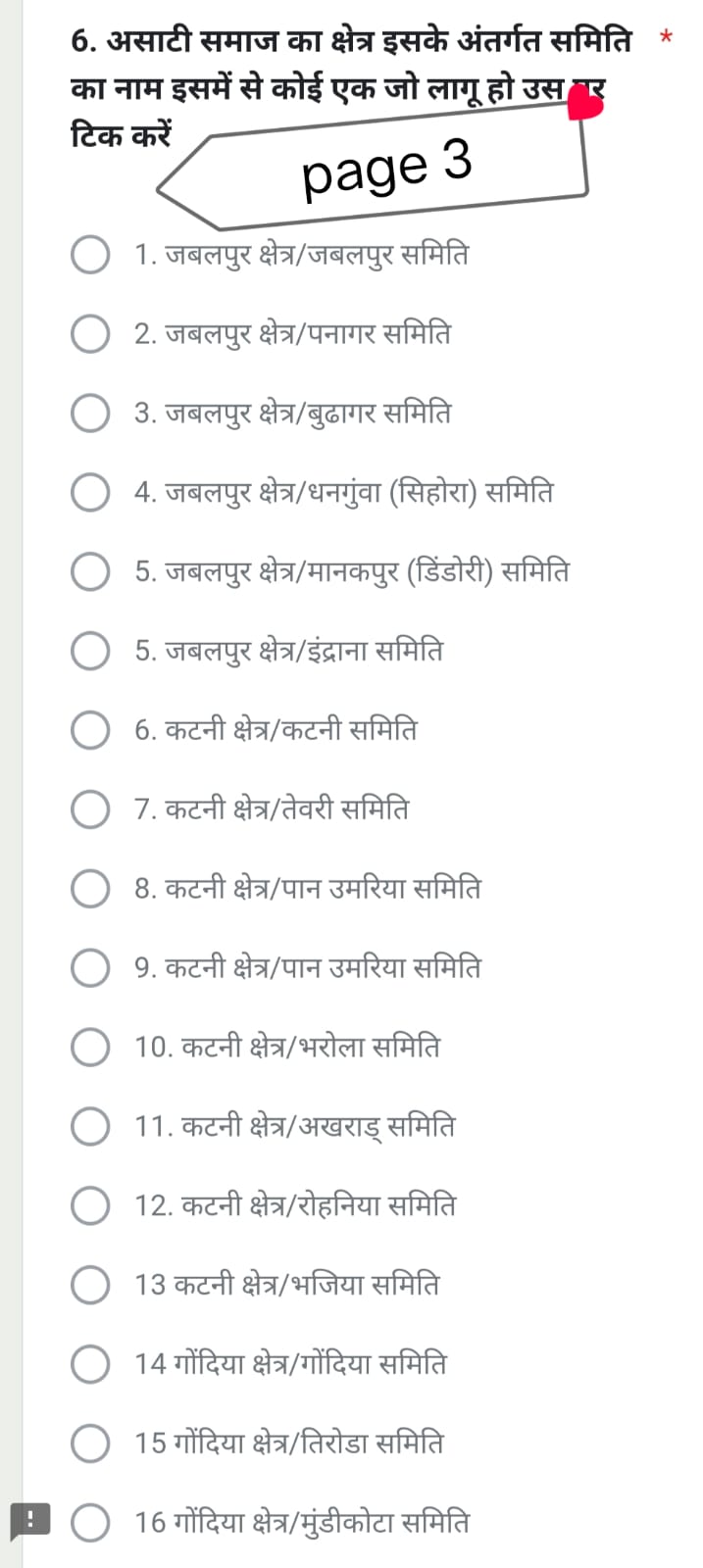
Task: Select धनगुंवा (सिहोरा) समिति option
Action: [90, 492]
